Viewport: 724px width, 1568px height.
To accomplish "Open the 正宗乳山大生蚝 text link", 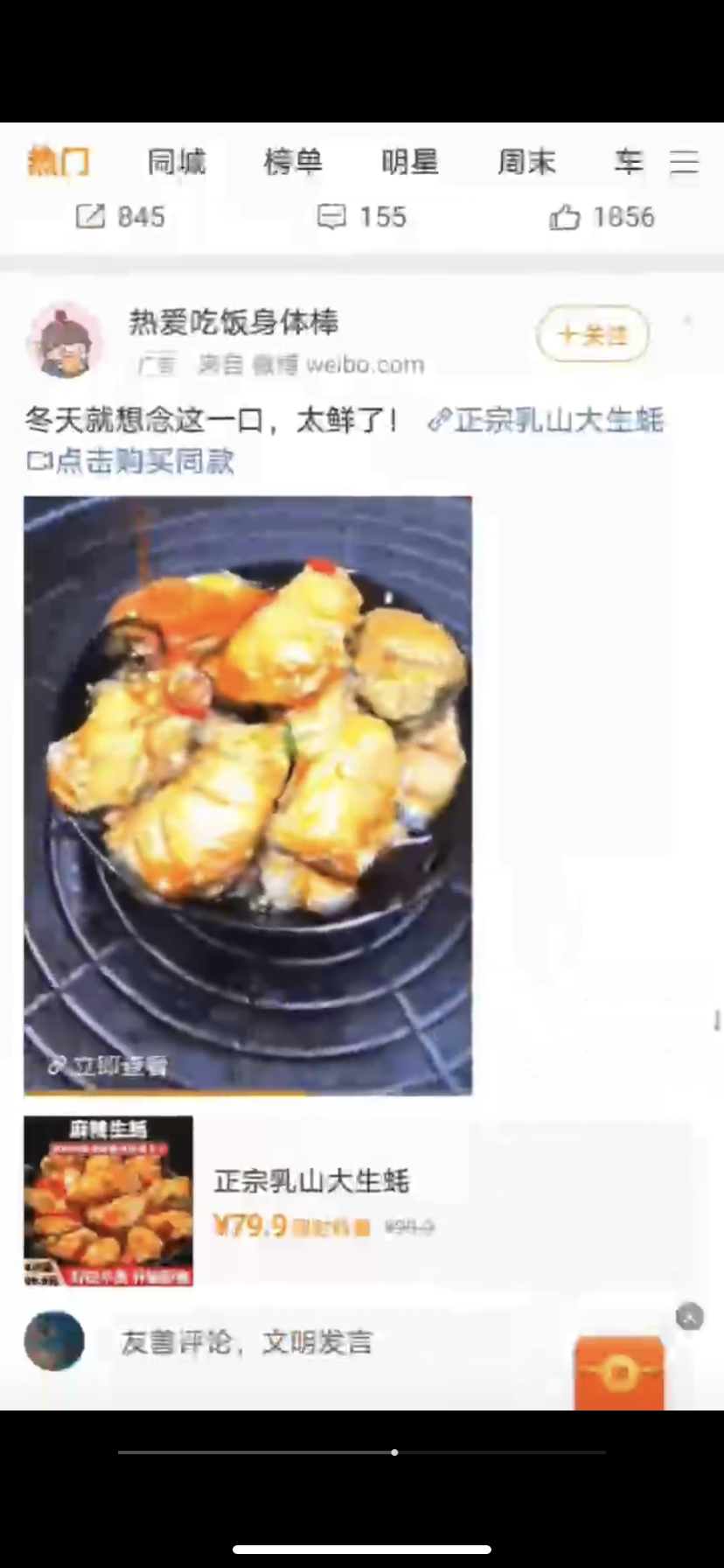I will pyautogui.click(x=547, y=421).
